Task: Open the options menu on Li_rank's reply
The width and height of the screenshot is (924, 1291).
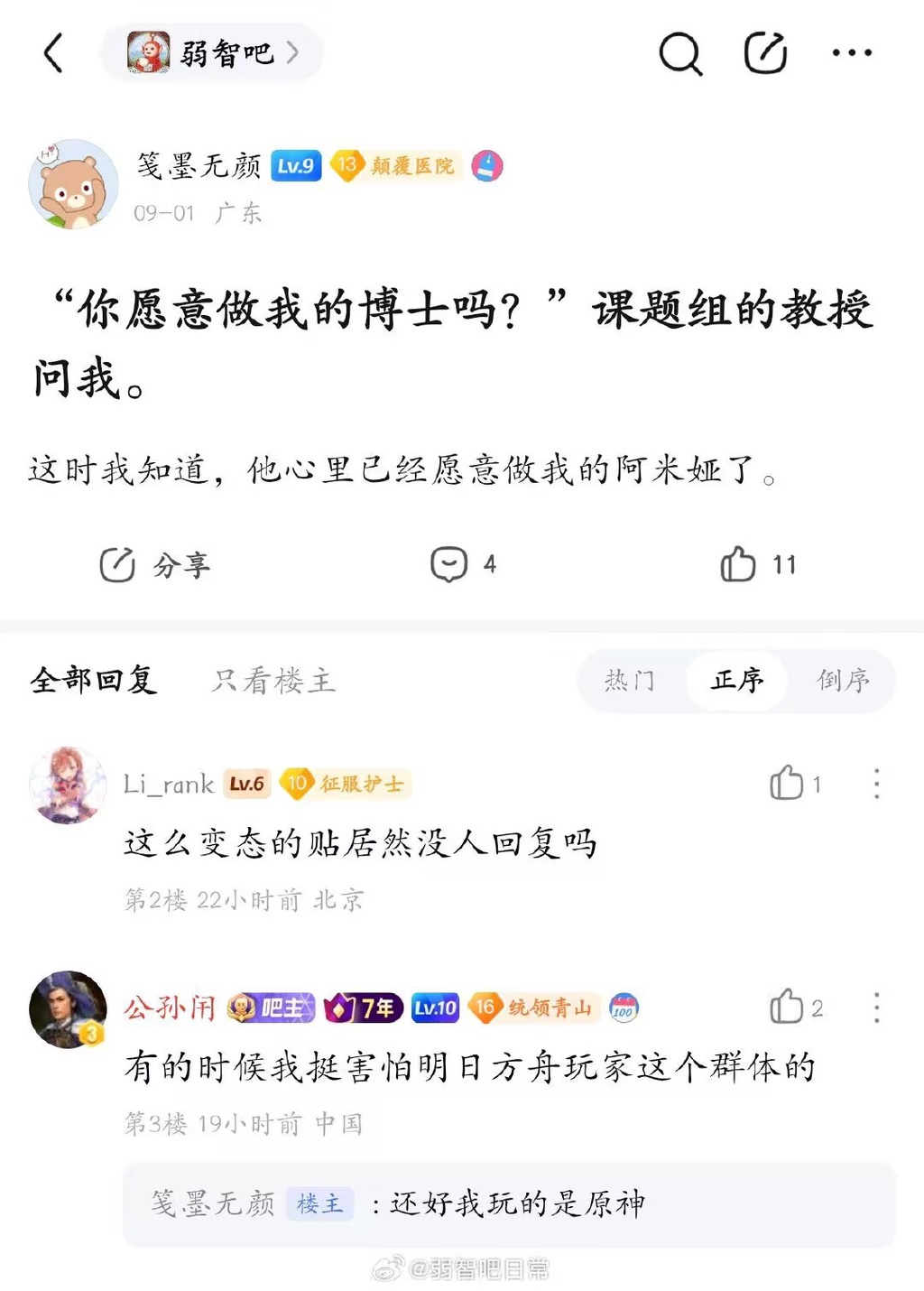Action: (876, 784)
